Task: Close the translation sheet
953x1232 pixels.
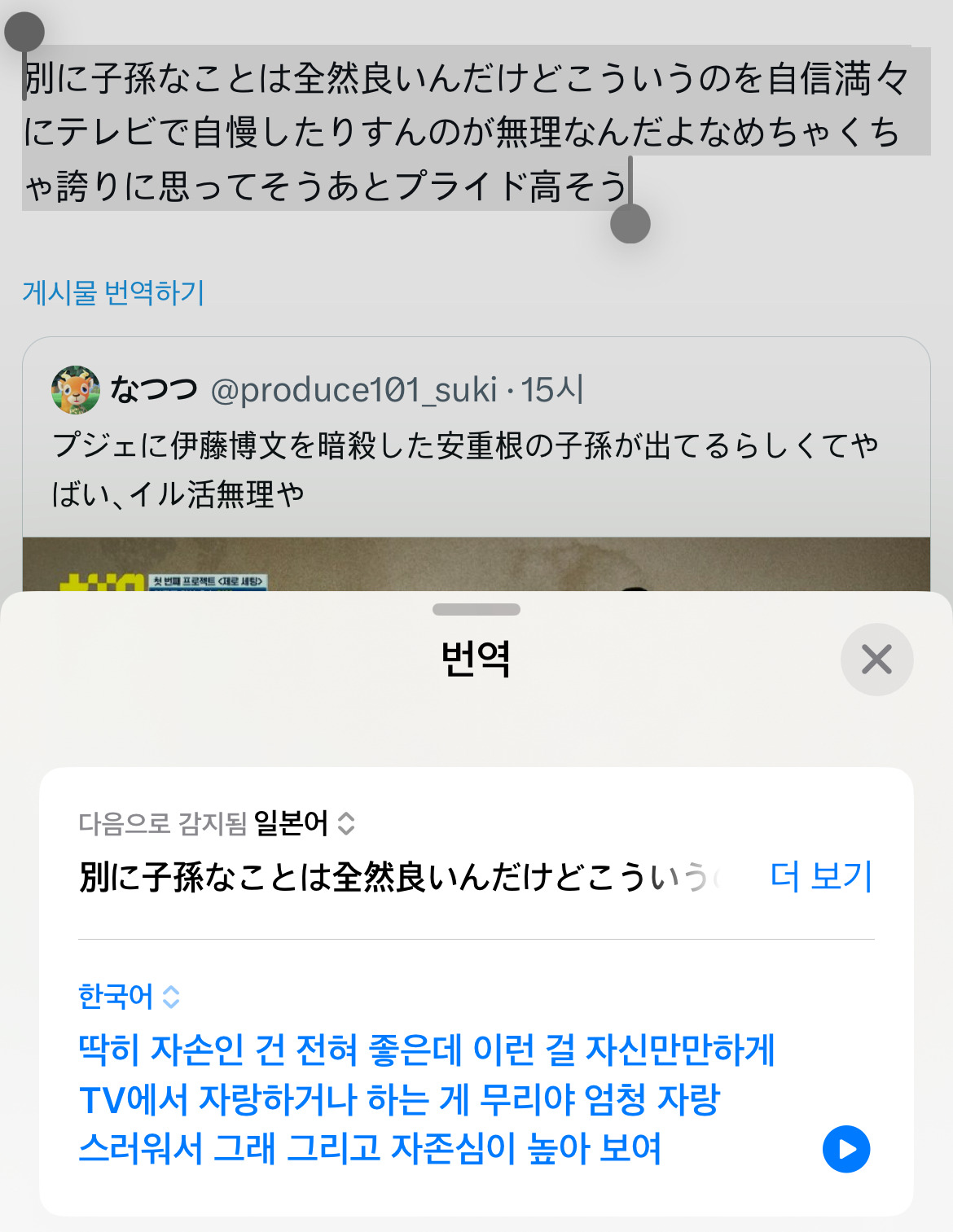Action: (876, 659)
